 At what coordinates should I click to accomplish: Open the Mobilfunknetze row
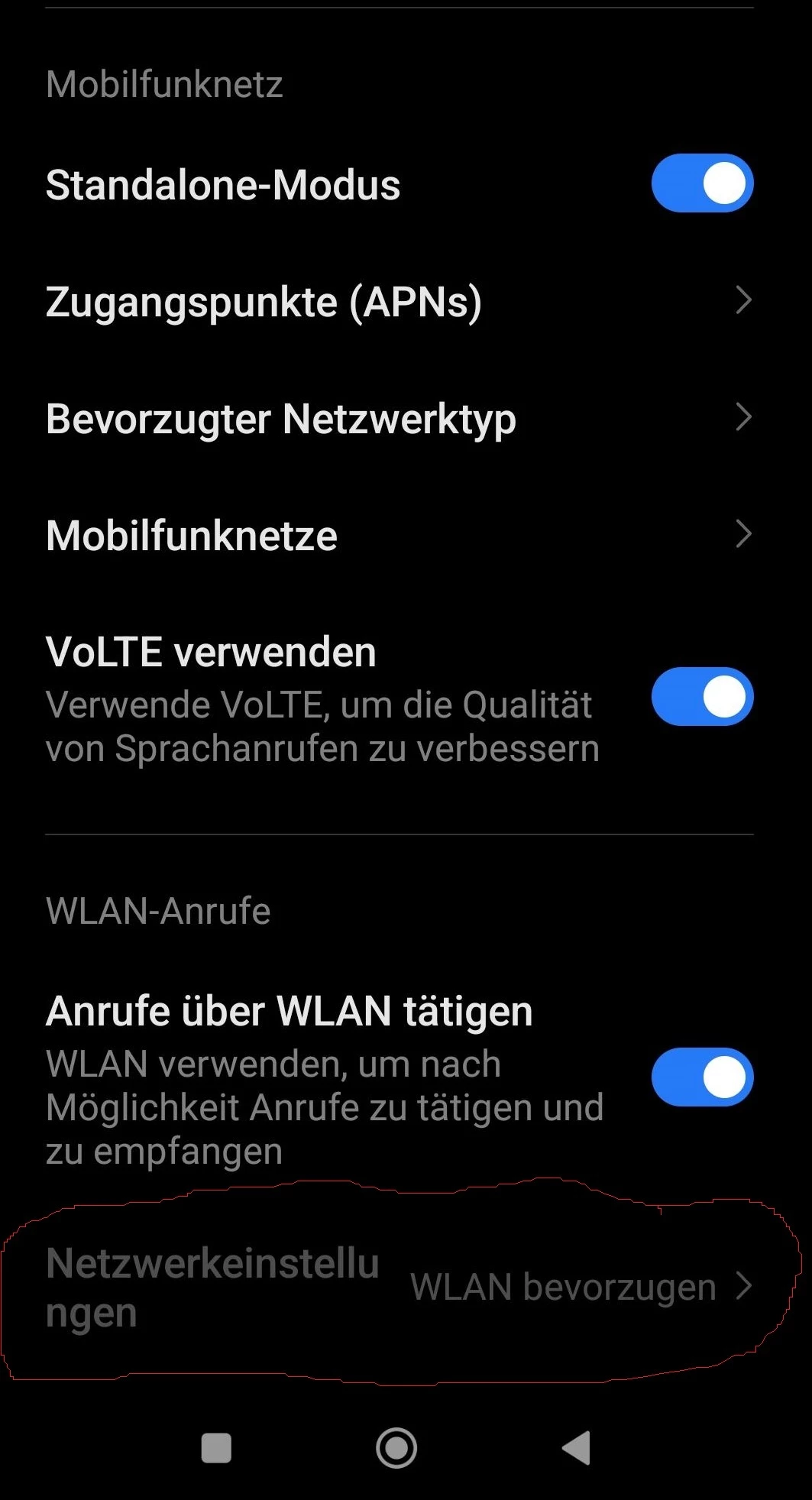[397, 535]
